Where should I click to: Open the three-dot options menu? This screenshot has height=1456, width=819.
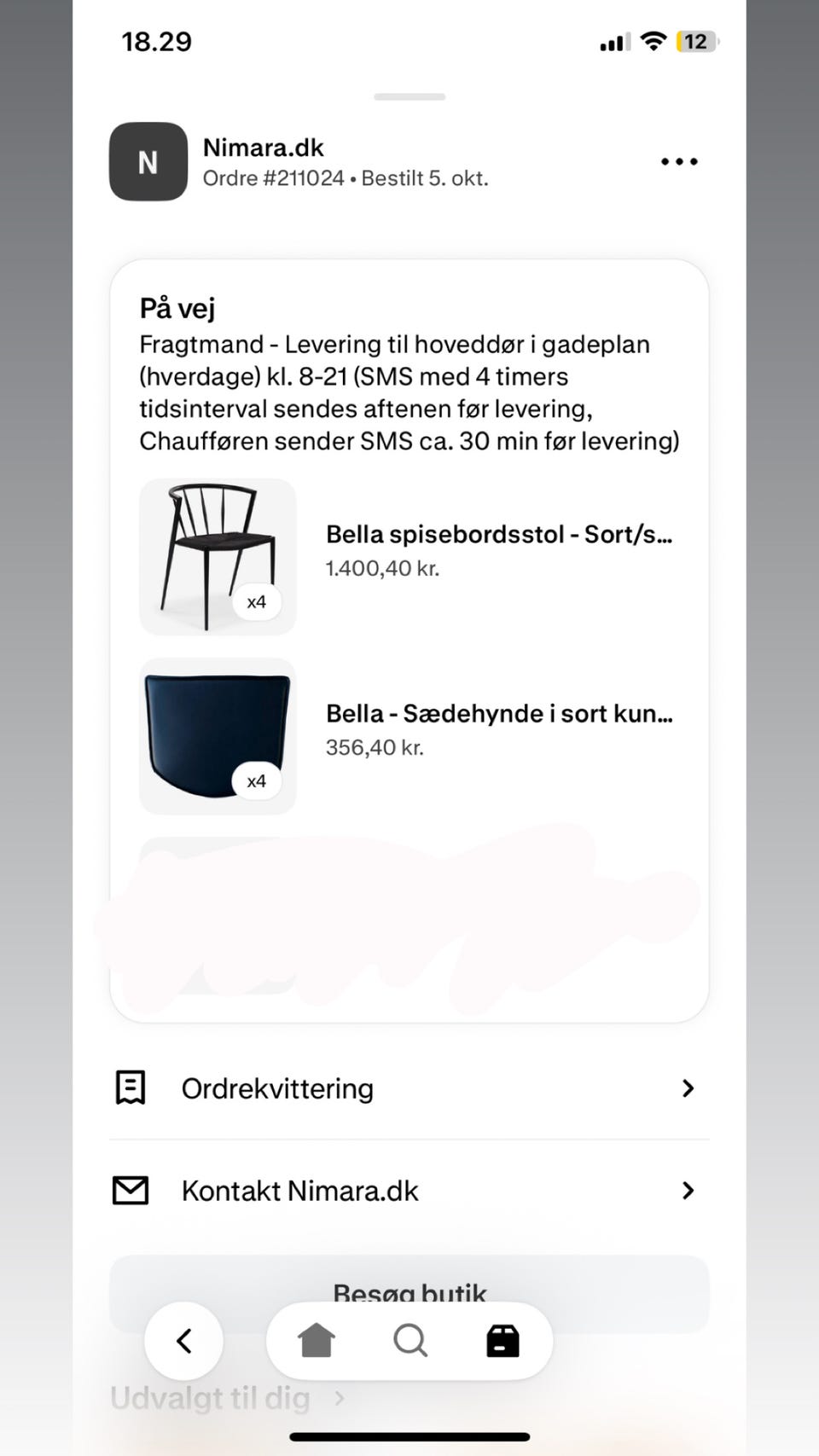tap(678, 161)
